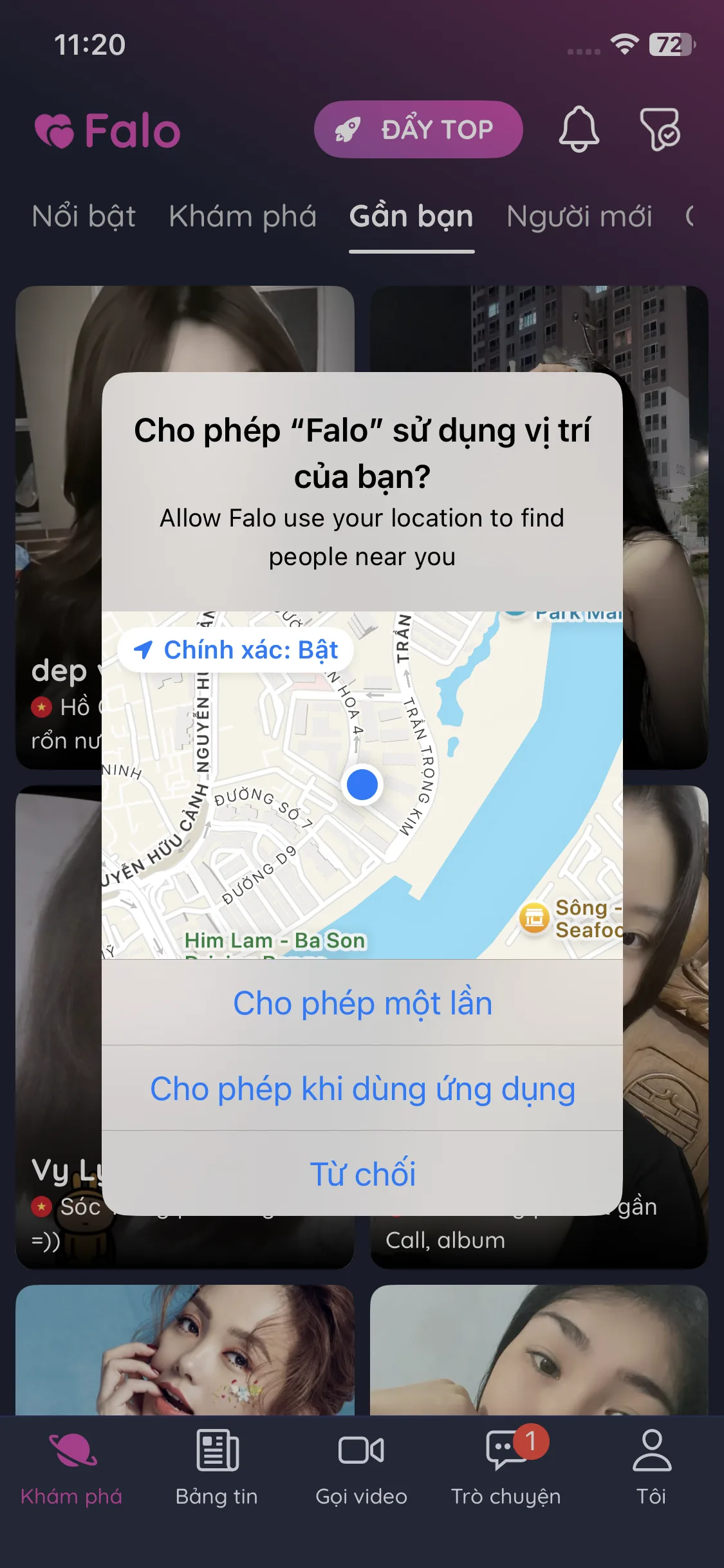The height and width of the screenshot is (1568, 724).
Task: Switch to the Người mới tab
Action: tap(579, 216)
